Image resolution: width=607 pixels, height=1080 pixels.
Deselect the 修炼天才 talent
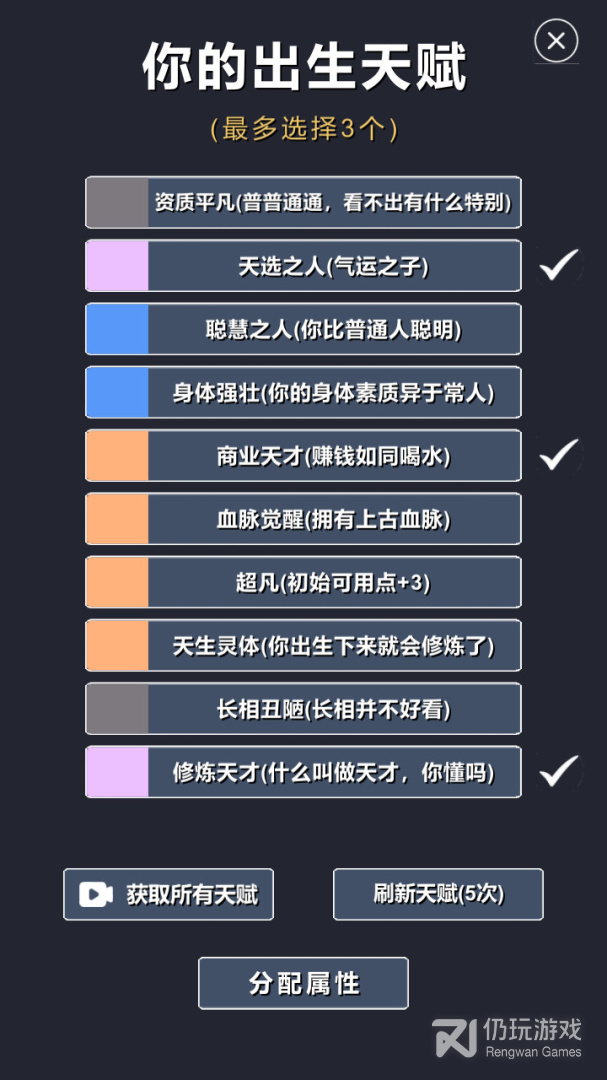pos(303,772)
